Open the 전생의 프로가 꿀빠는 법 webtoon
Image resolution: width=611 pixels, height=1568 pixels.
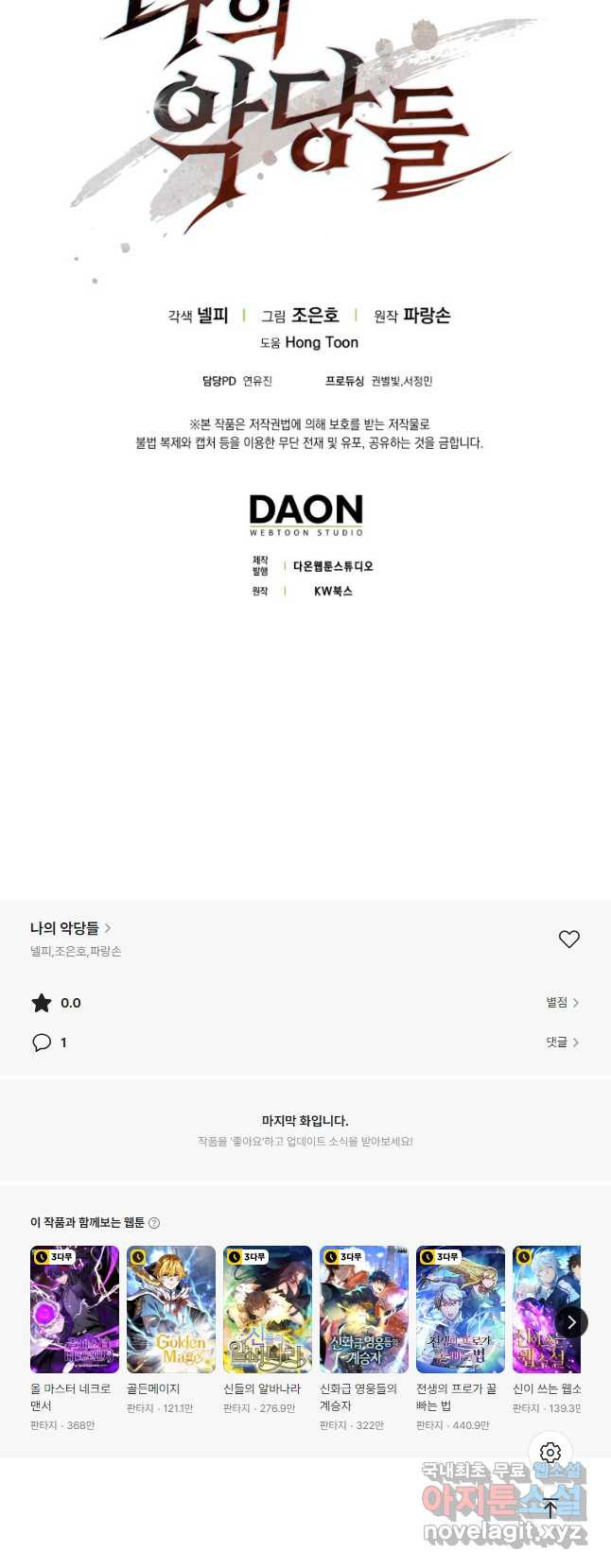coord(461,1309)
